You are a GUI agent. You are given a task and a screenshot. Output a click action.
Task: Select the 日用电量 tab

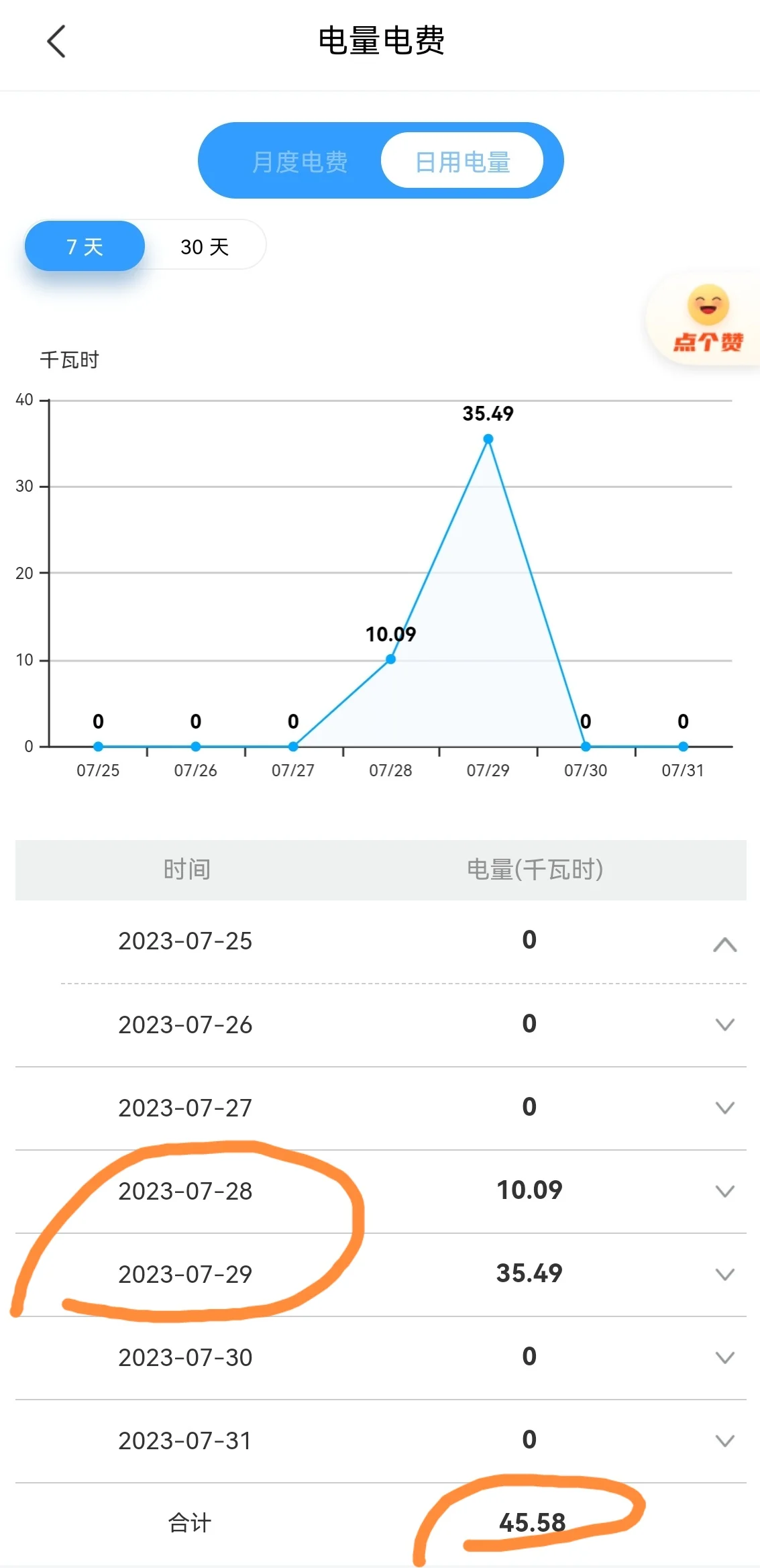coord(462,161)
